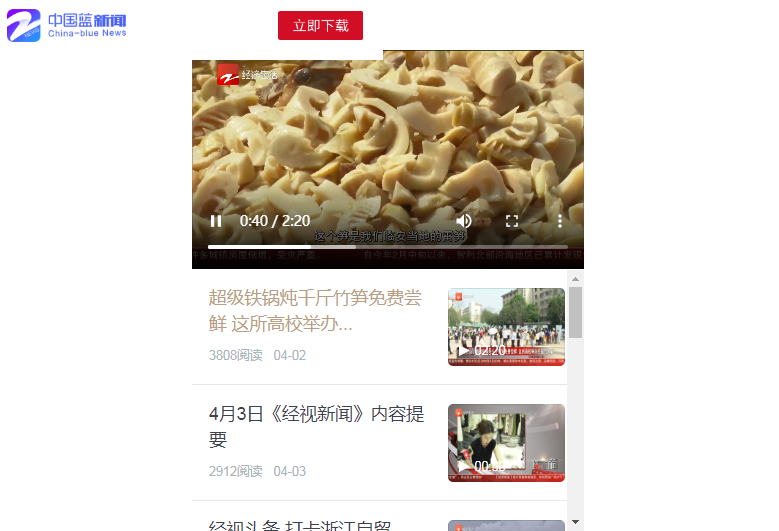Click the scrollbar up arrow

(x=575, y=279)
